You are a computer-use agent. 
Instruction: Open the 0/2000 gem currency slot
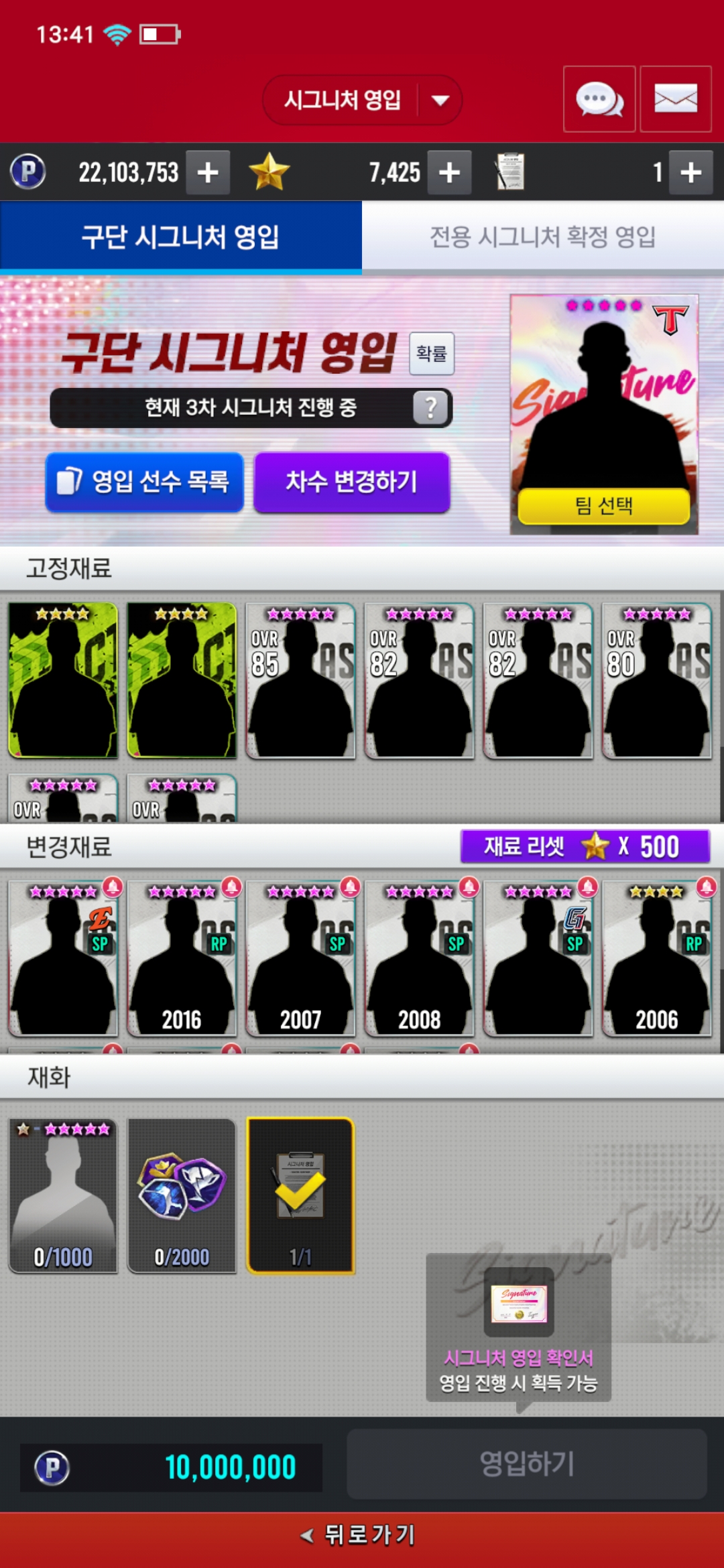[x=182, y=1195]
